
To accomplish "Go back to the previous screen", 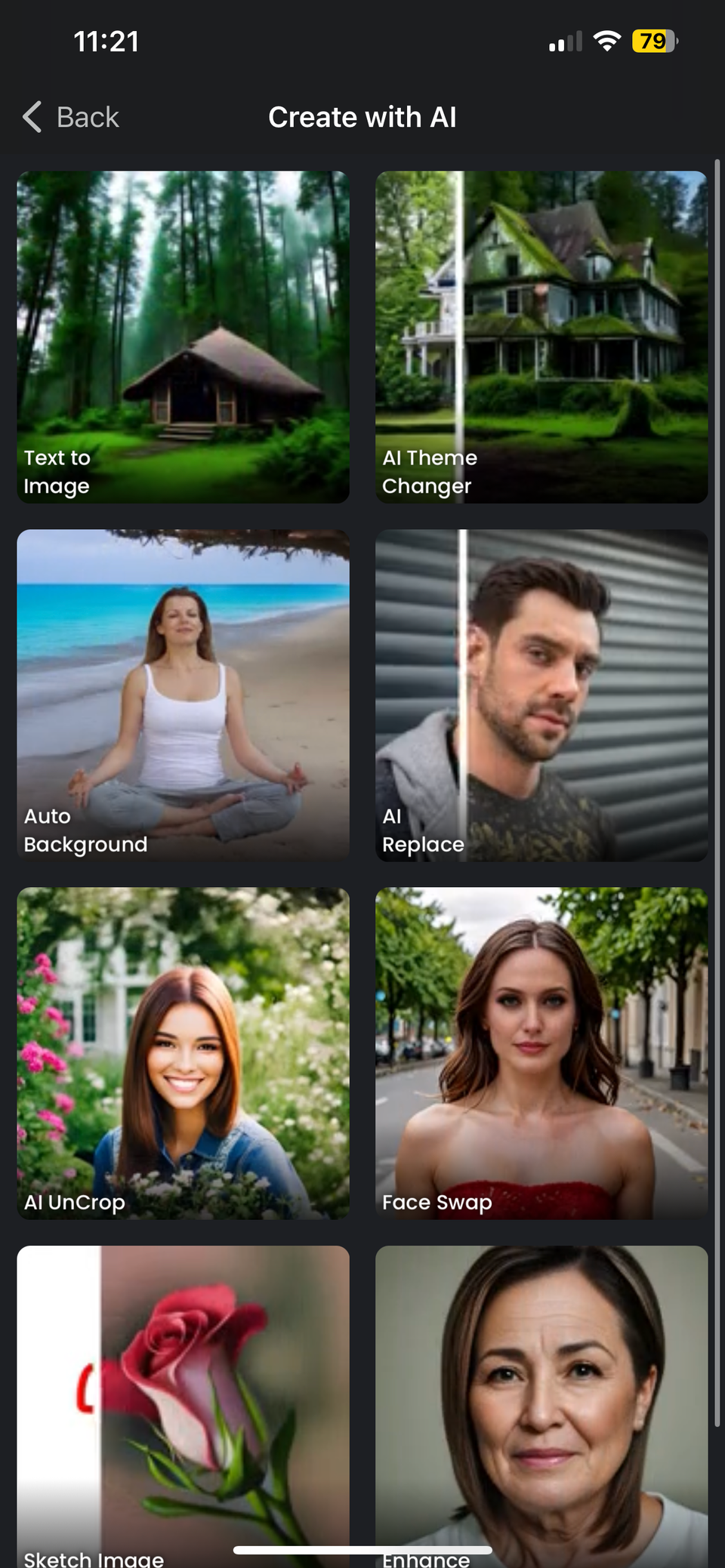I will 71,117.
